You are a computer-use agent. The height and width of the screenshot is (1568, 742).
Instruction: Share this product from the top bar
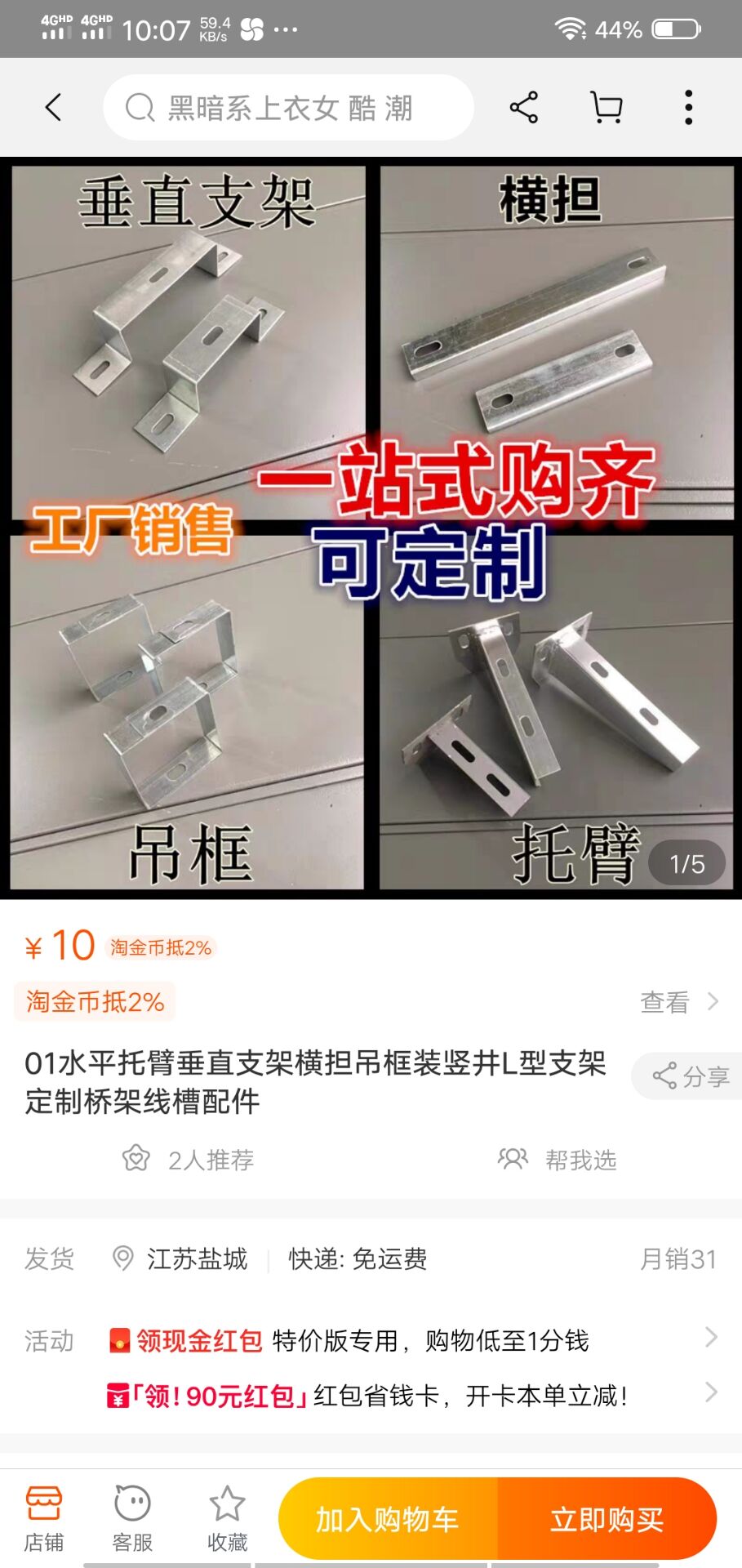(523, 107)
